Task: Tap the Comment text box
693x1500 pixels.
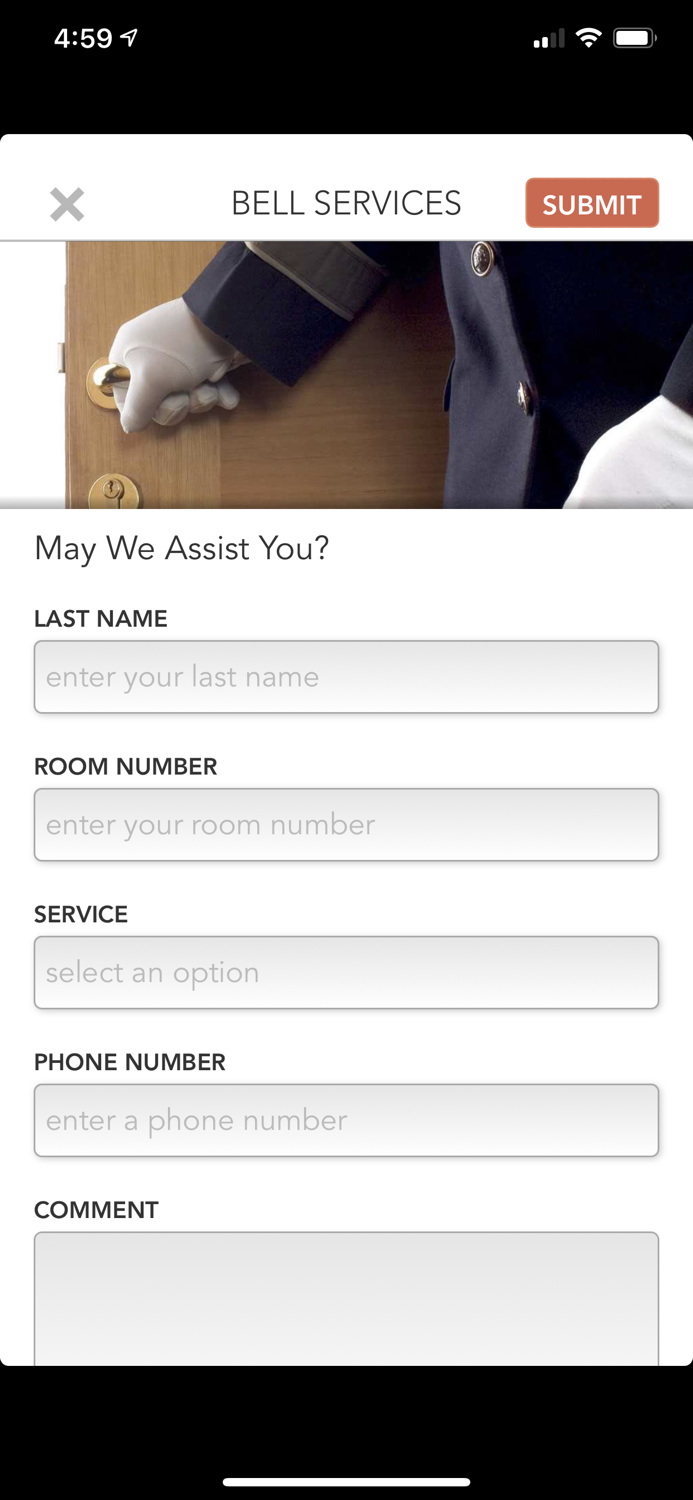Action: 346,1299
